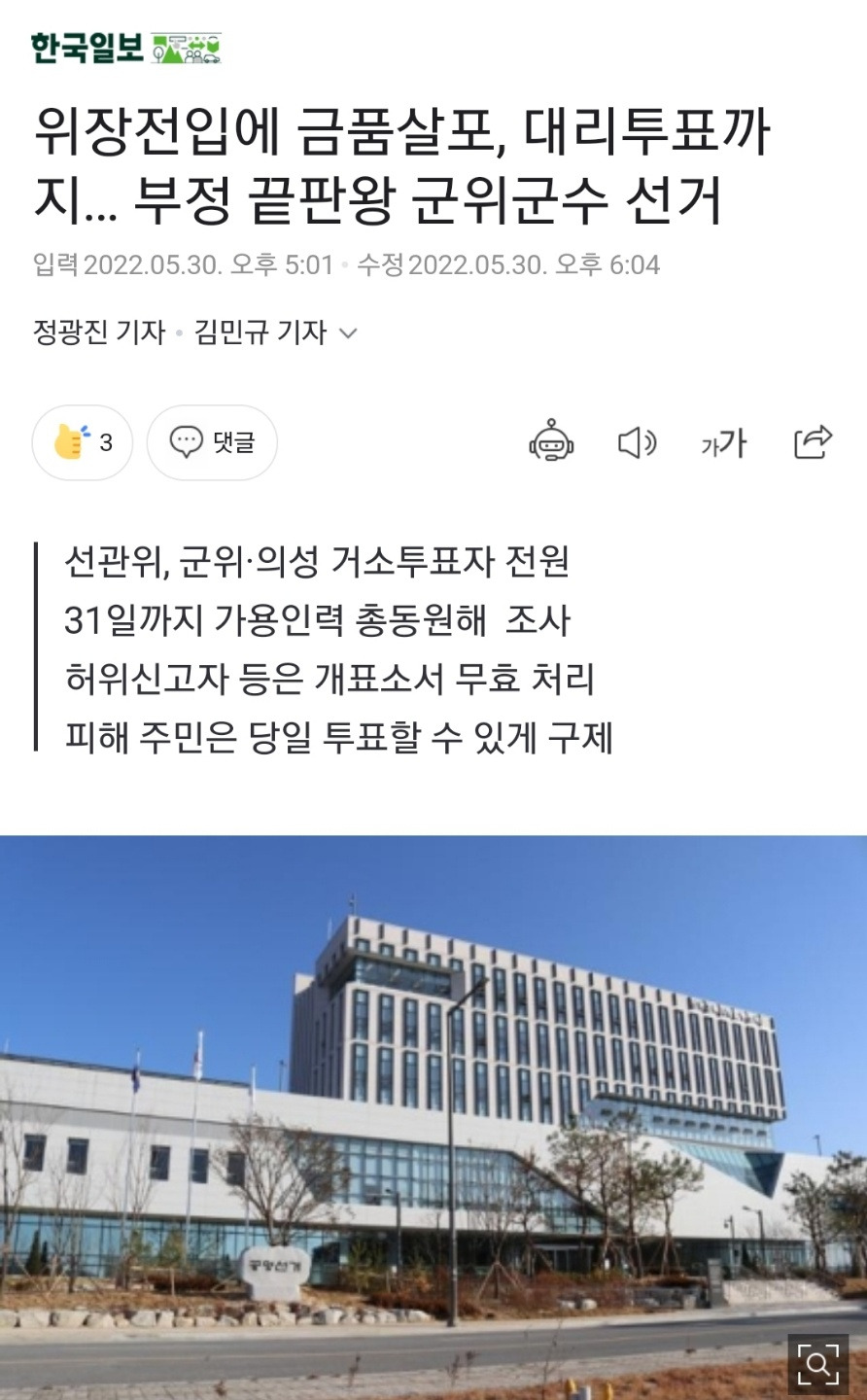This screenshot has width=867, height=1400.
Task: Open reporter 김민규 기자's page
Action: 260,332
